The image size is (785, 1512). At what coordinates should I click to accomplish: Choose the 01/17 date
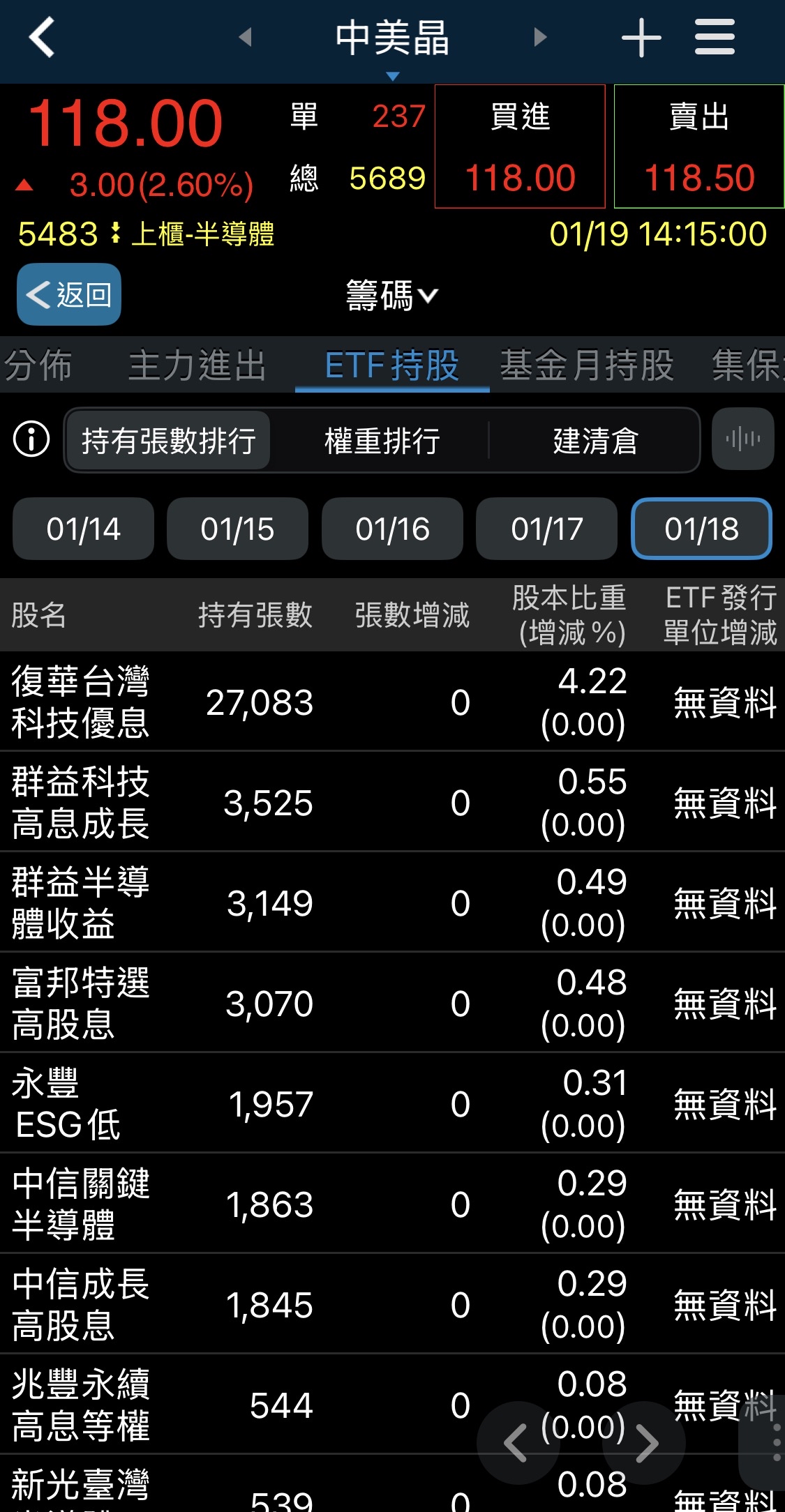coord(547,529)
